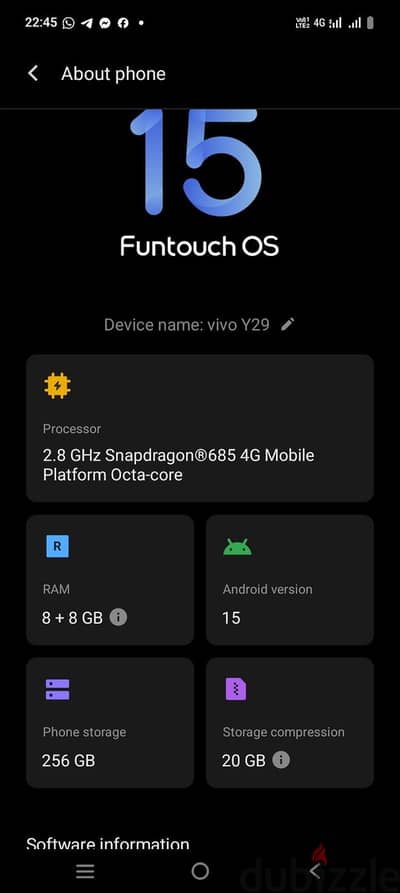Image resolution: width=400 pixels, height=893 pixels.
Task: Open the RAM info icon
Action: tap(118, 617)
